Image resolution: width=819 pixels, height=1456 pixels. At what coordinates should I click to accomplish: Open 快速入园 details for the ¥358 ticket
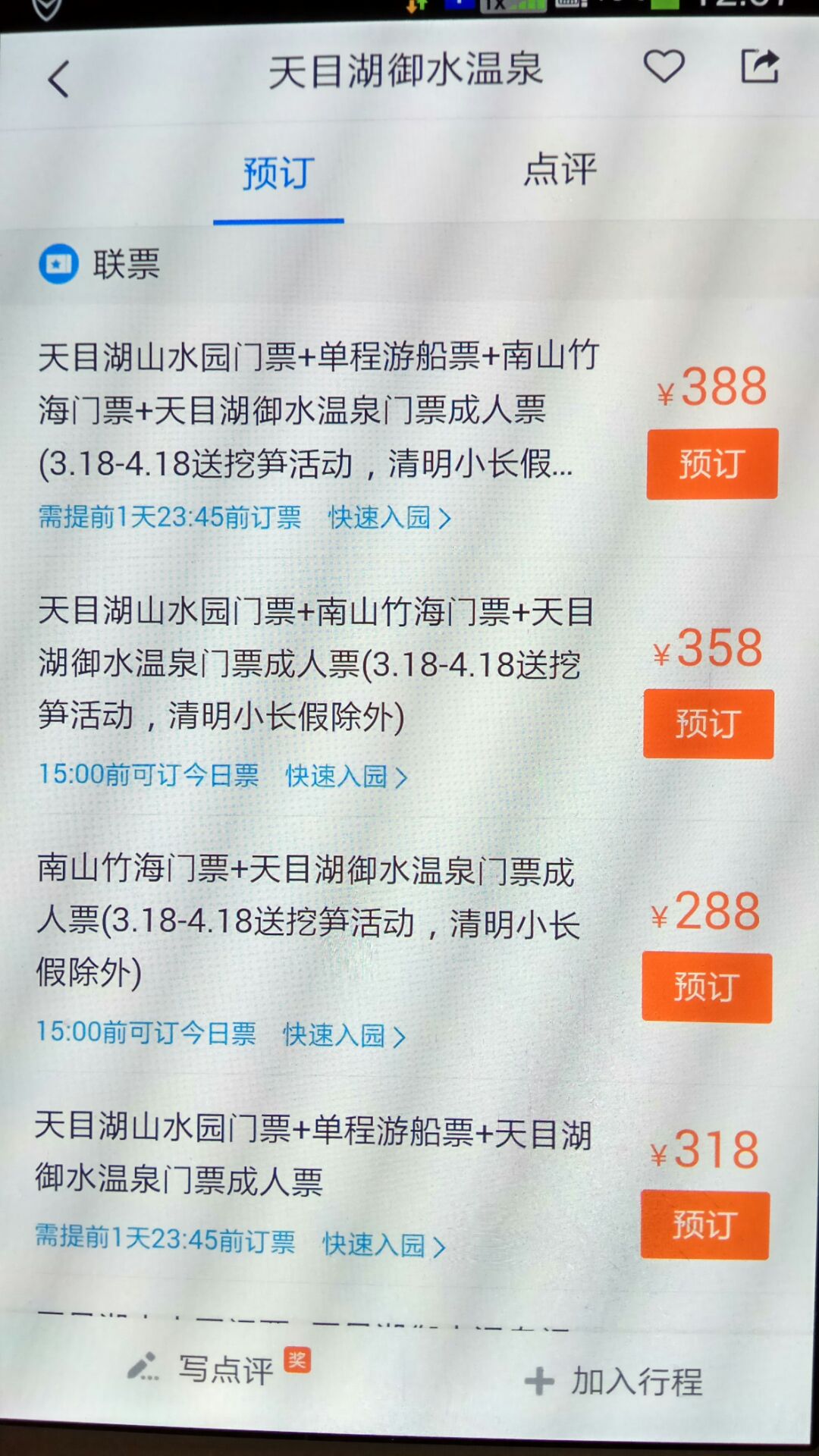click(347, 776)
